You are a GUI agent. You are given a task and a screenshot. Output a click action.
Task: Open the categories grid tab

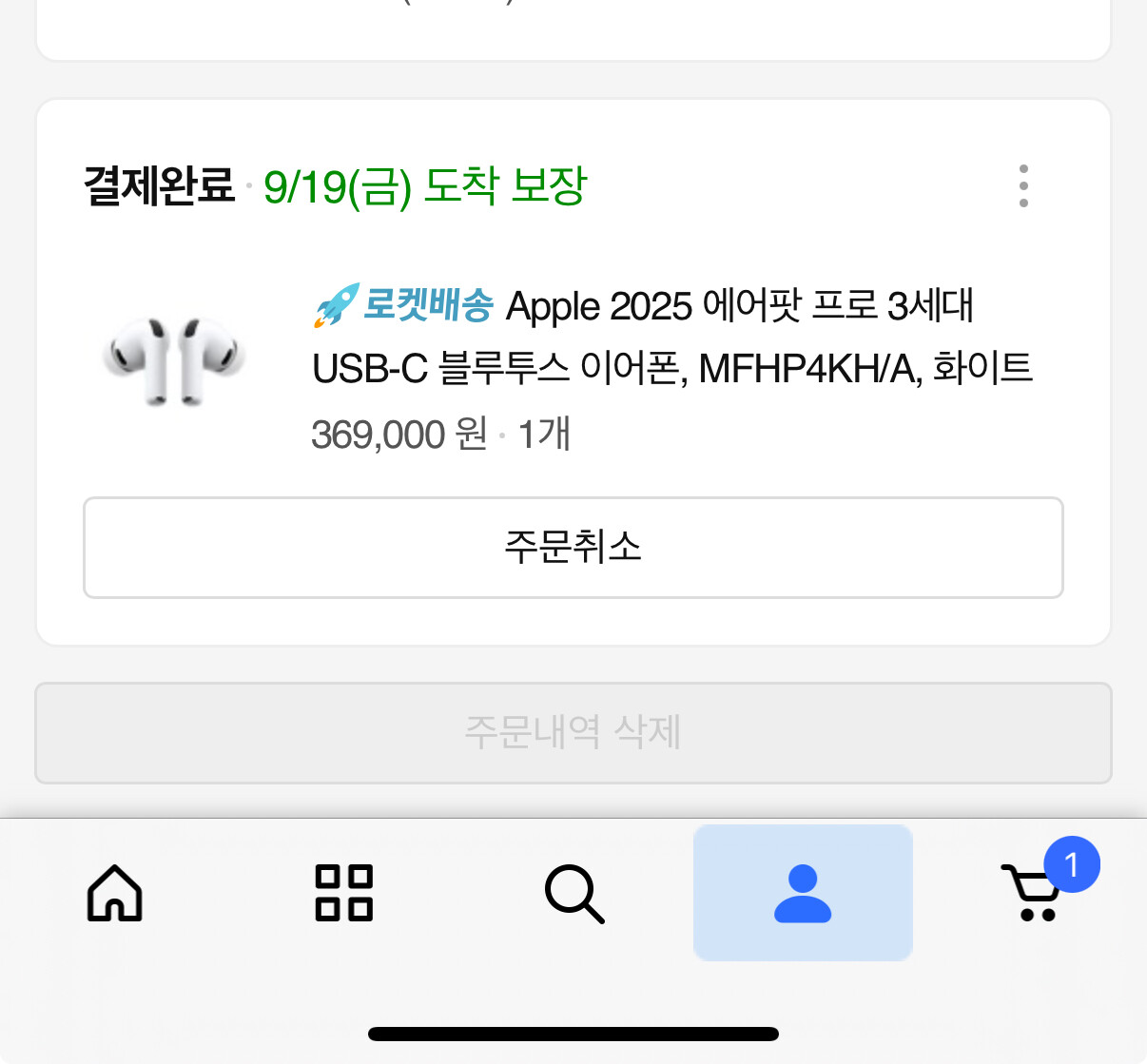[x=343, y=893]
